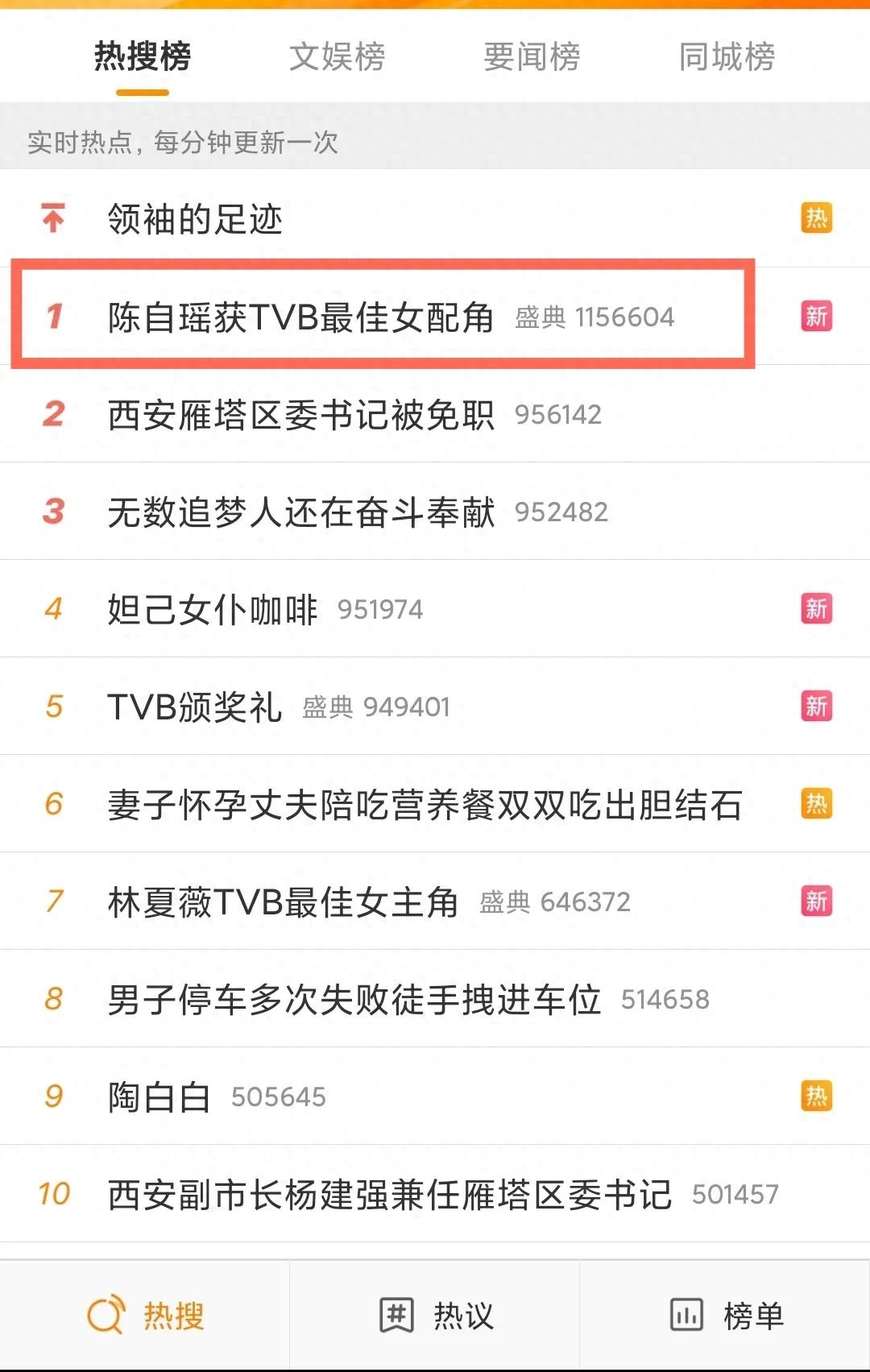The image size is (870, 1372).
Task: View topic 西安雁塔区委书记被免职
Action: point(300,415)
